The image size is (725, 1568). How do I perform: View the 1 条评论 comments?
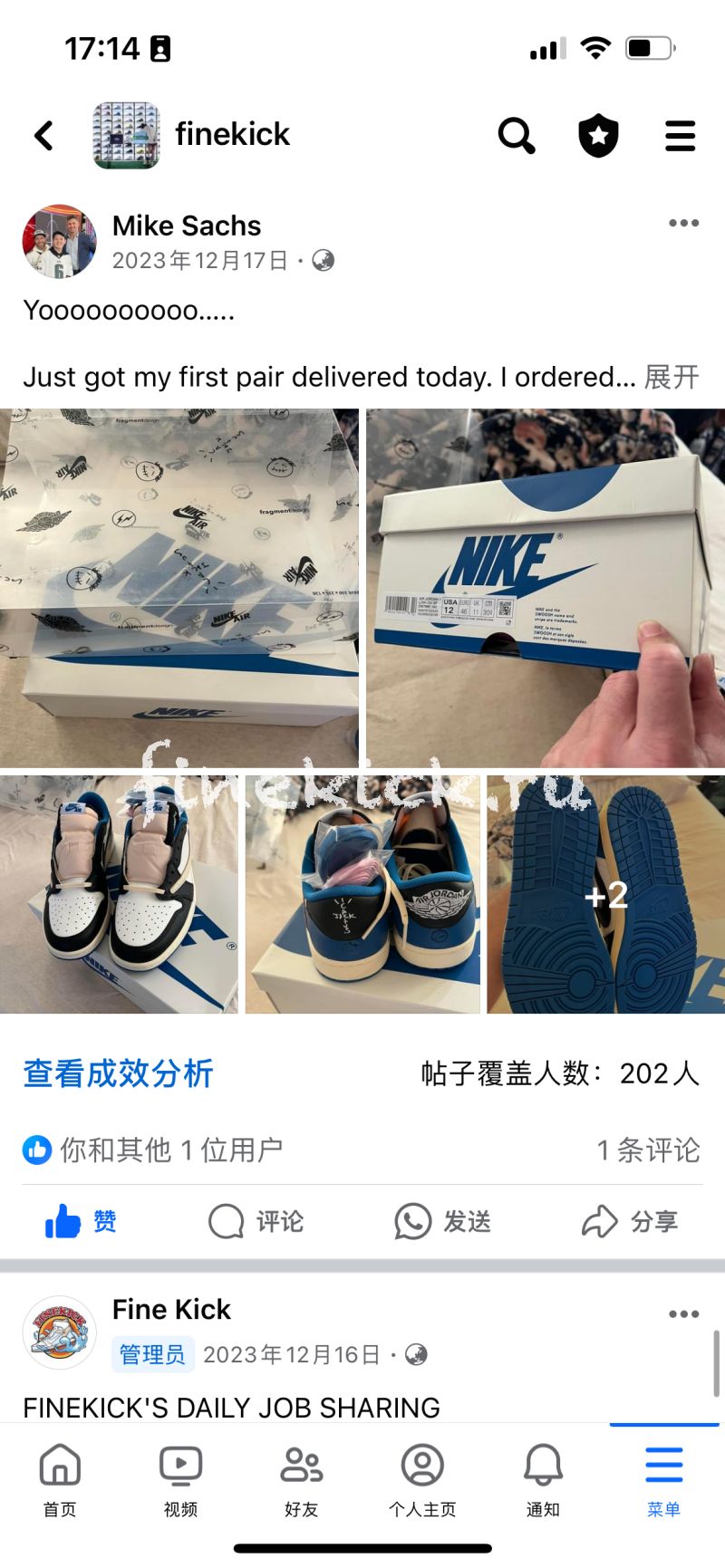(x=648, y=1150)
